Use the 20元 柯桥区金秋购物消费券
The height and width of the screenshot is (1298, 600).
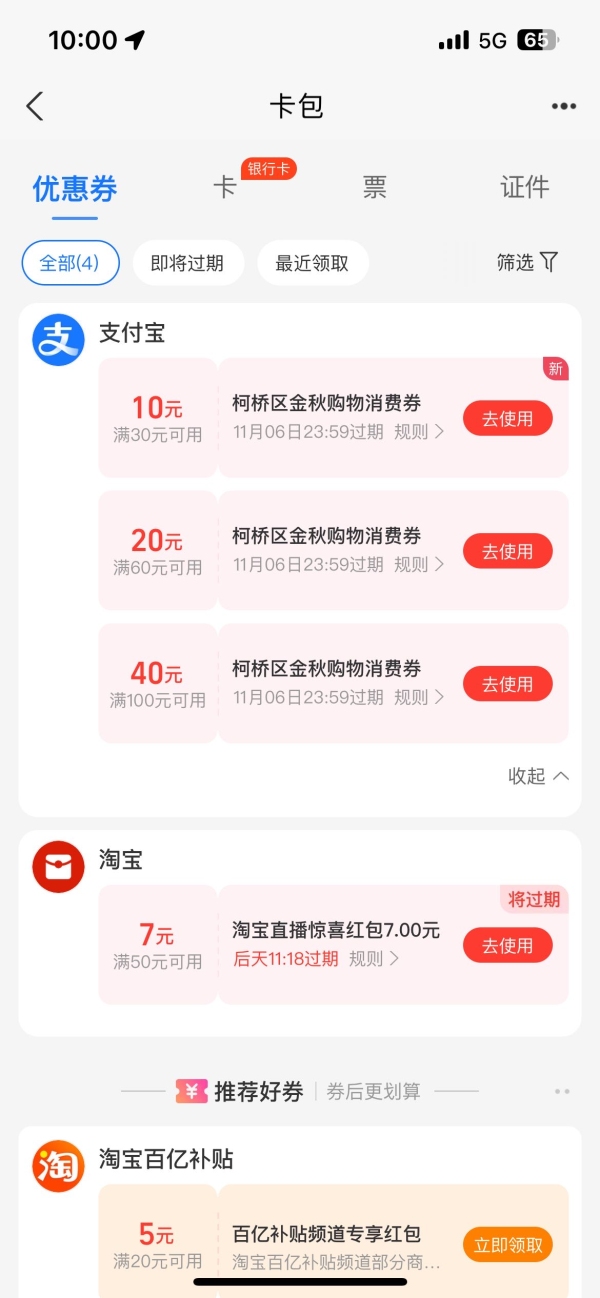(507, 551)
